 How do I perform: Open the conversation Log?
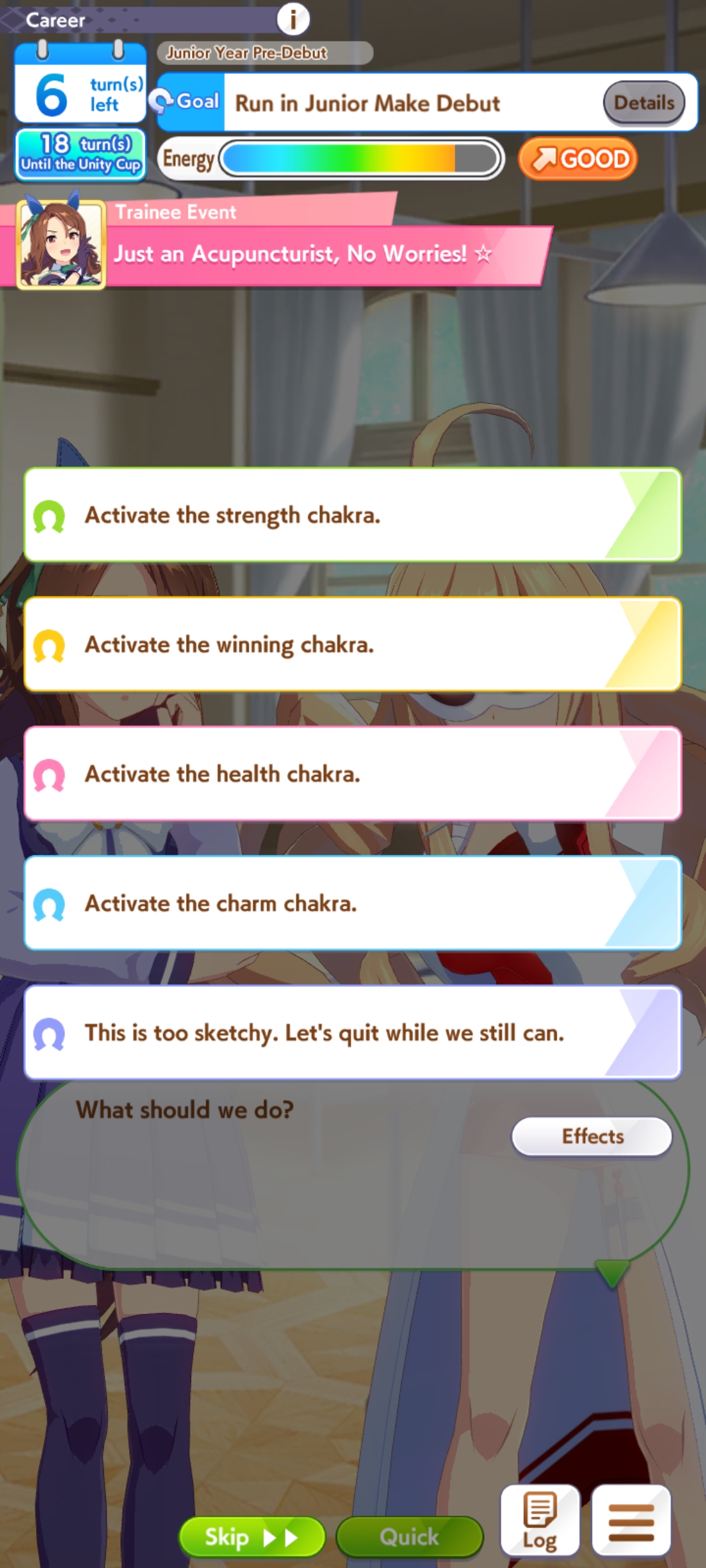(x=540, y=1521)
